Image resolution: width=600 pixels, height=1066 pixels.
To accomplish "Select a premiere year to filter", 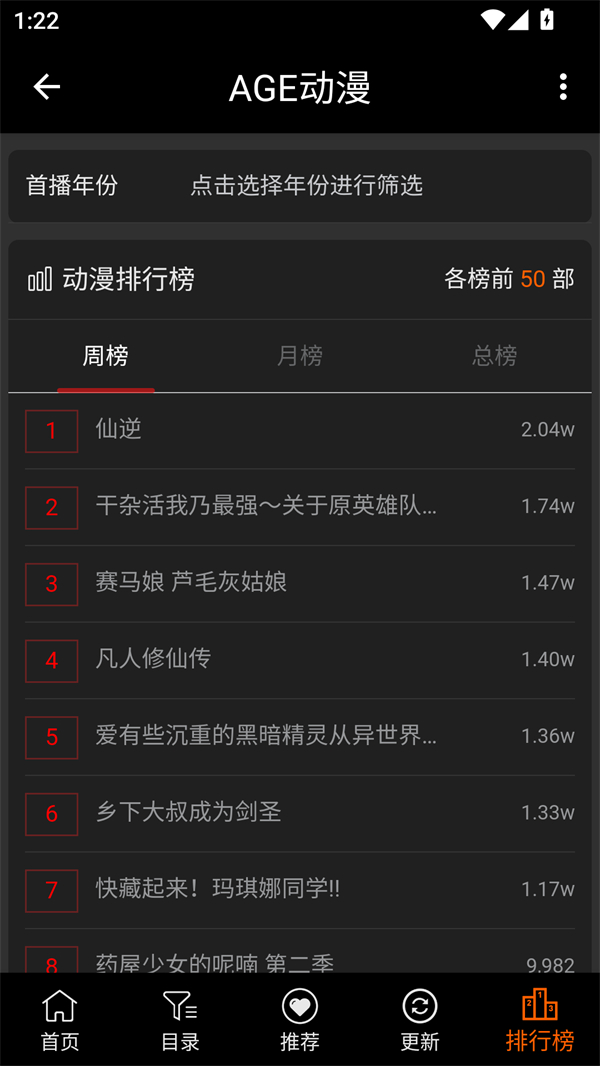I will 306,185.
